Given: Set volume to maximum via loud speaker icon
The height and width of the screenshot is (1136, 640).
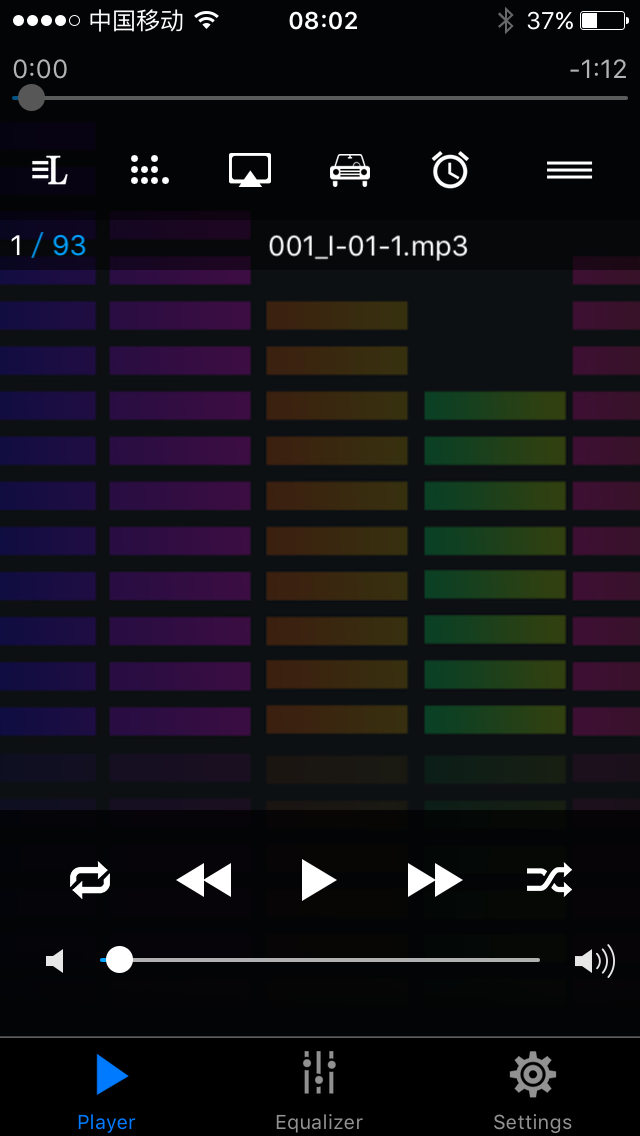Looking at the screenshot, I should [x=594, y=962].
